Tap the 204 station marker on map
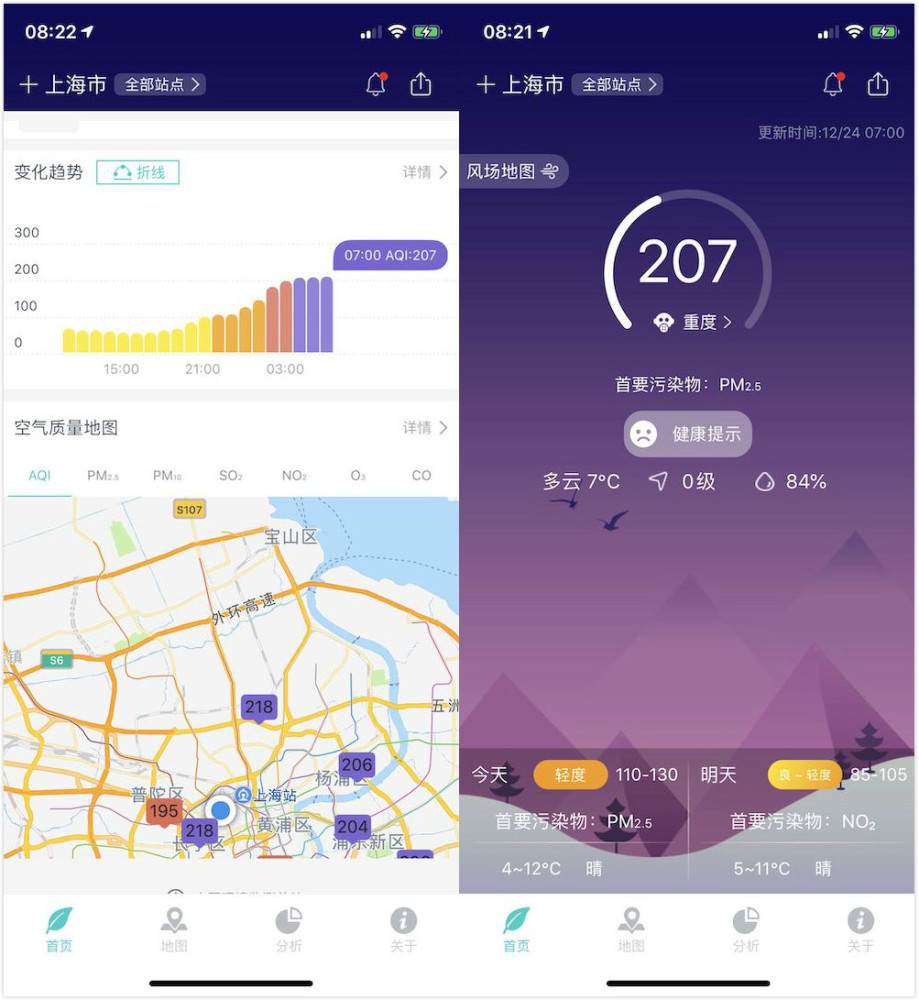Viewport: 919px width, 1000px height. coord(353,827)
